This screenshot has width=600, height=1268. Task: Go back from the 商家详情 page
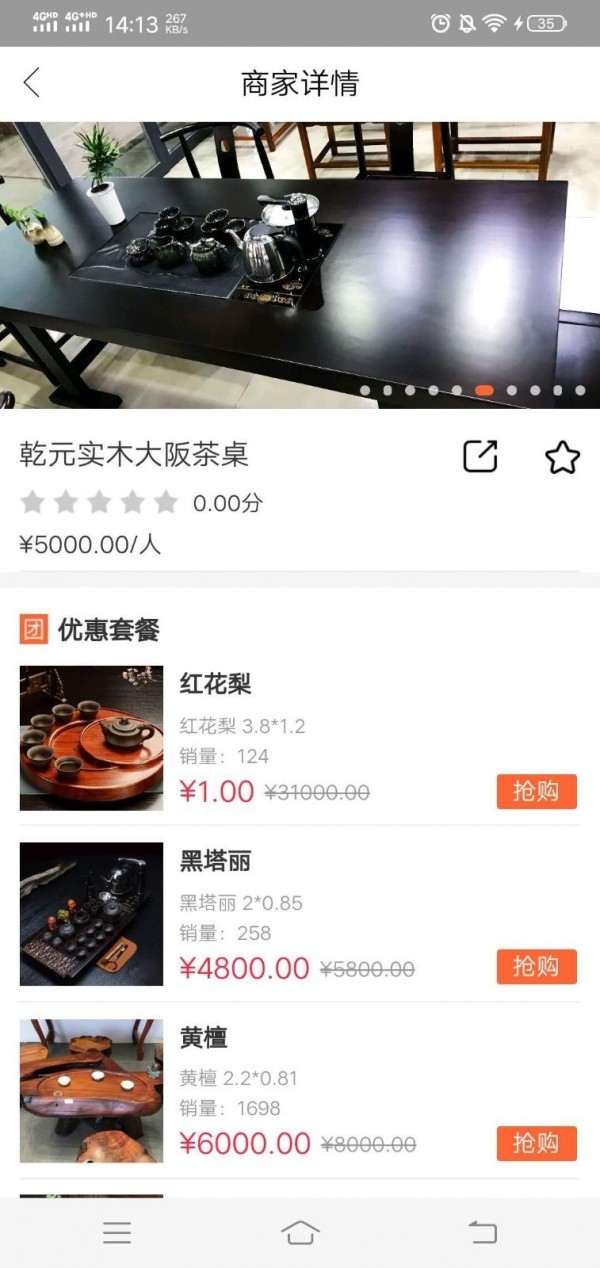pyautogui.click(x=32, y=83)
